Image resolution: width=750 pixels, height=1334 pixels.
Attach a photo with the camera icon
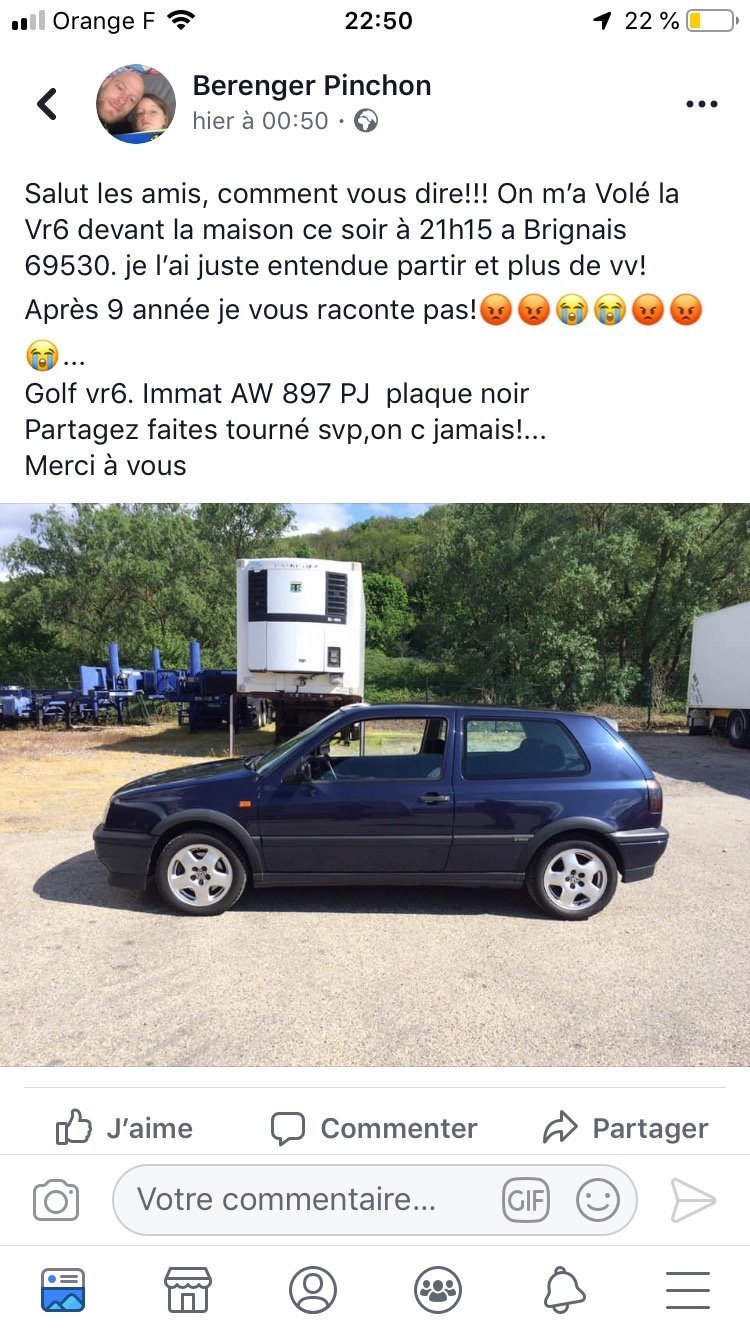coord(56,1200)
